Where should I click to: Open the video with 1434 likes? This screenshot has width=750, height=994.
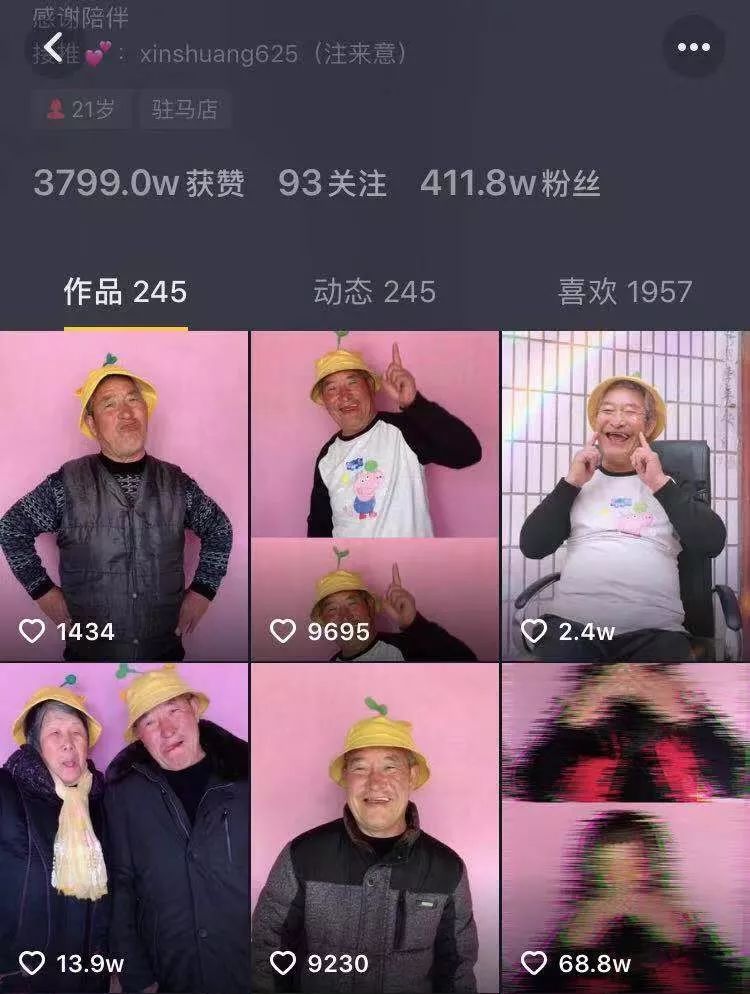tap(124, 495)
